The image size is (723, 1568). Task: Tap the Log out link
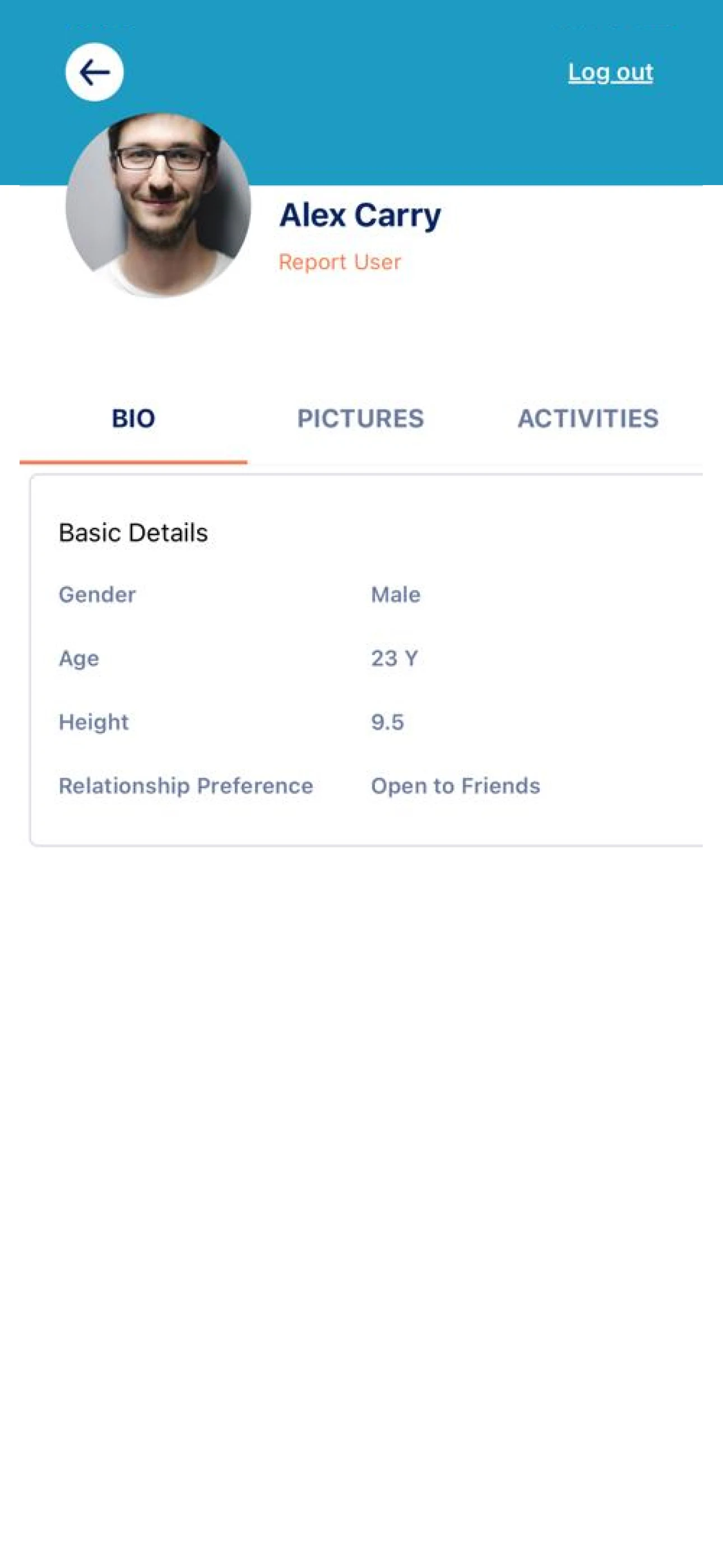coord(610,72)
